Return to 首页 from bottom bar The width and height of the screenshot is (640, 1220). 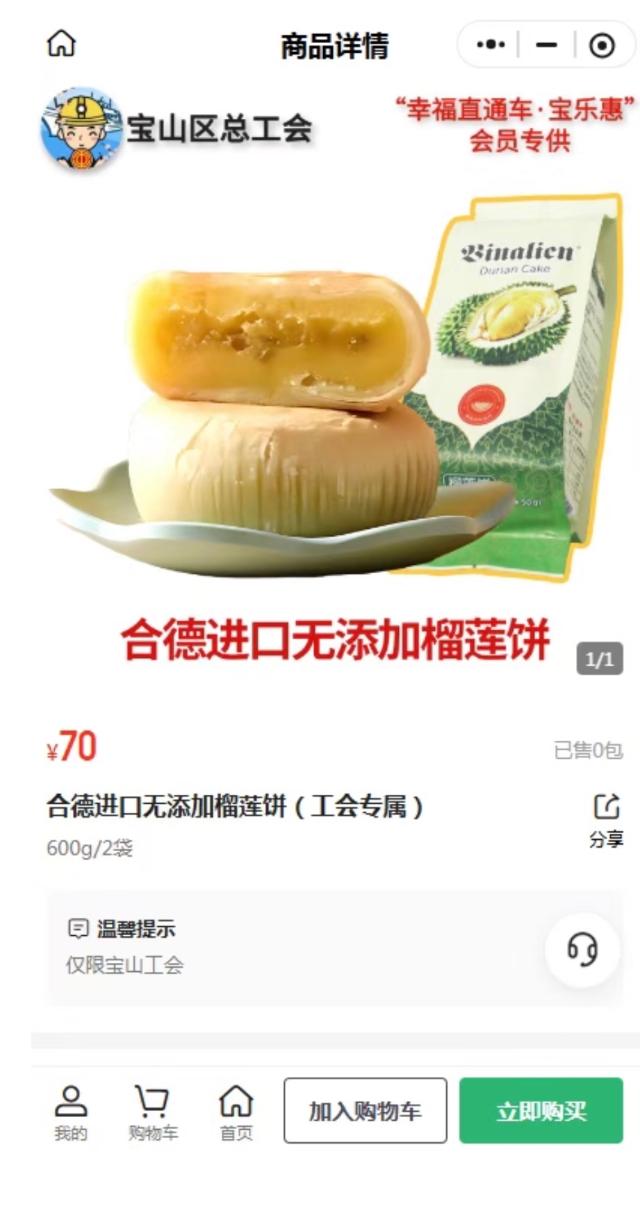[x=236, y=1112]
